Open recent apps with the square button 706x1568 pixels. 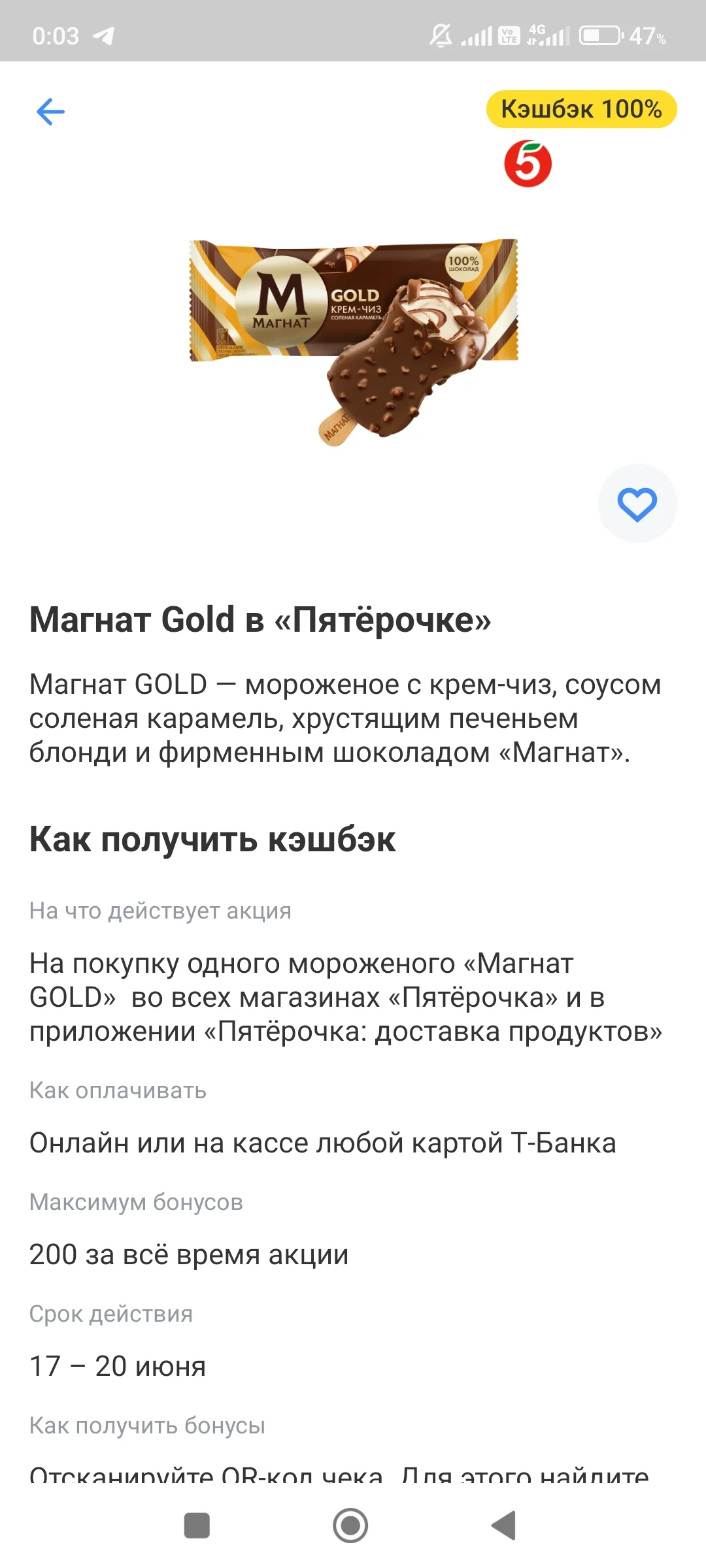(197, 1526)
